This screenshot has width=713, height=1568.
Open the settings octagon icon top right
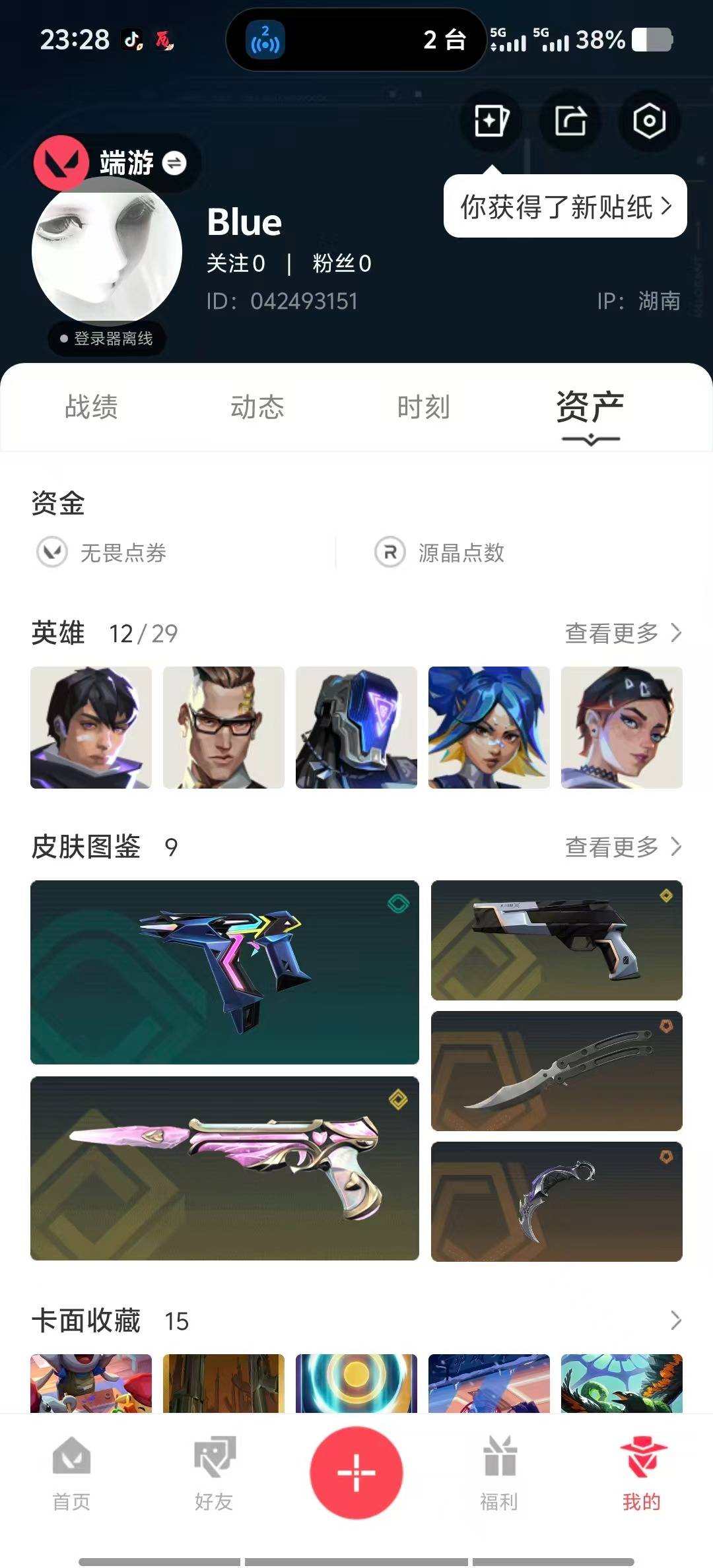click(x=649, y=121)
